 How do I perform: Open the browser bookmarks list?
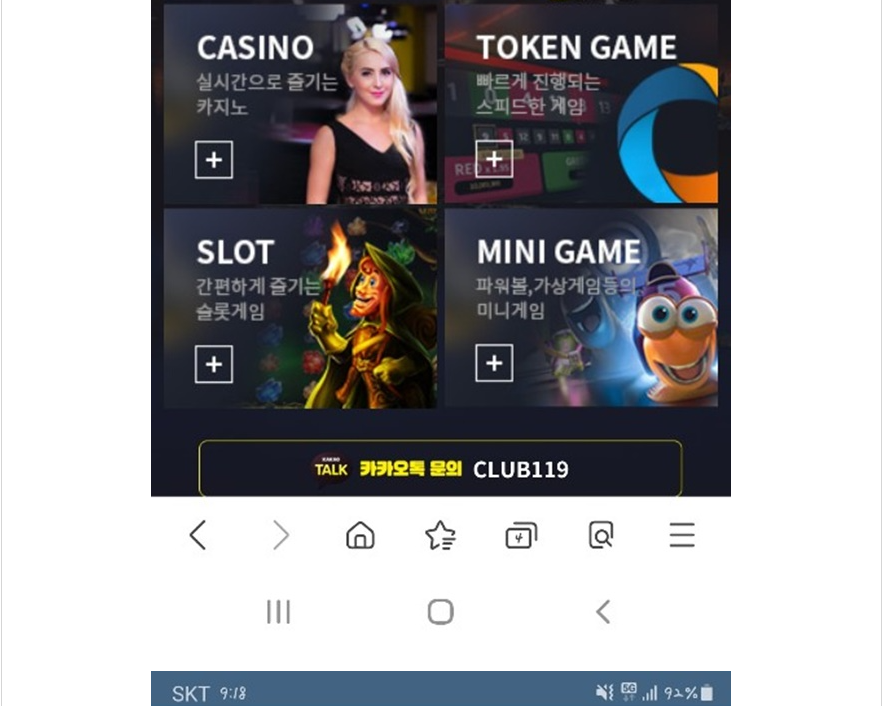pyautogui.click(x=440, y=536)
